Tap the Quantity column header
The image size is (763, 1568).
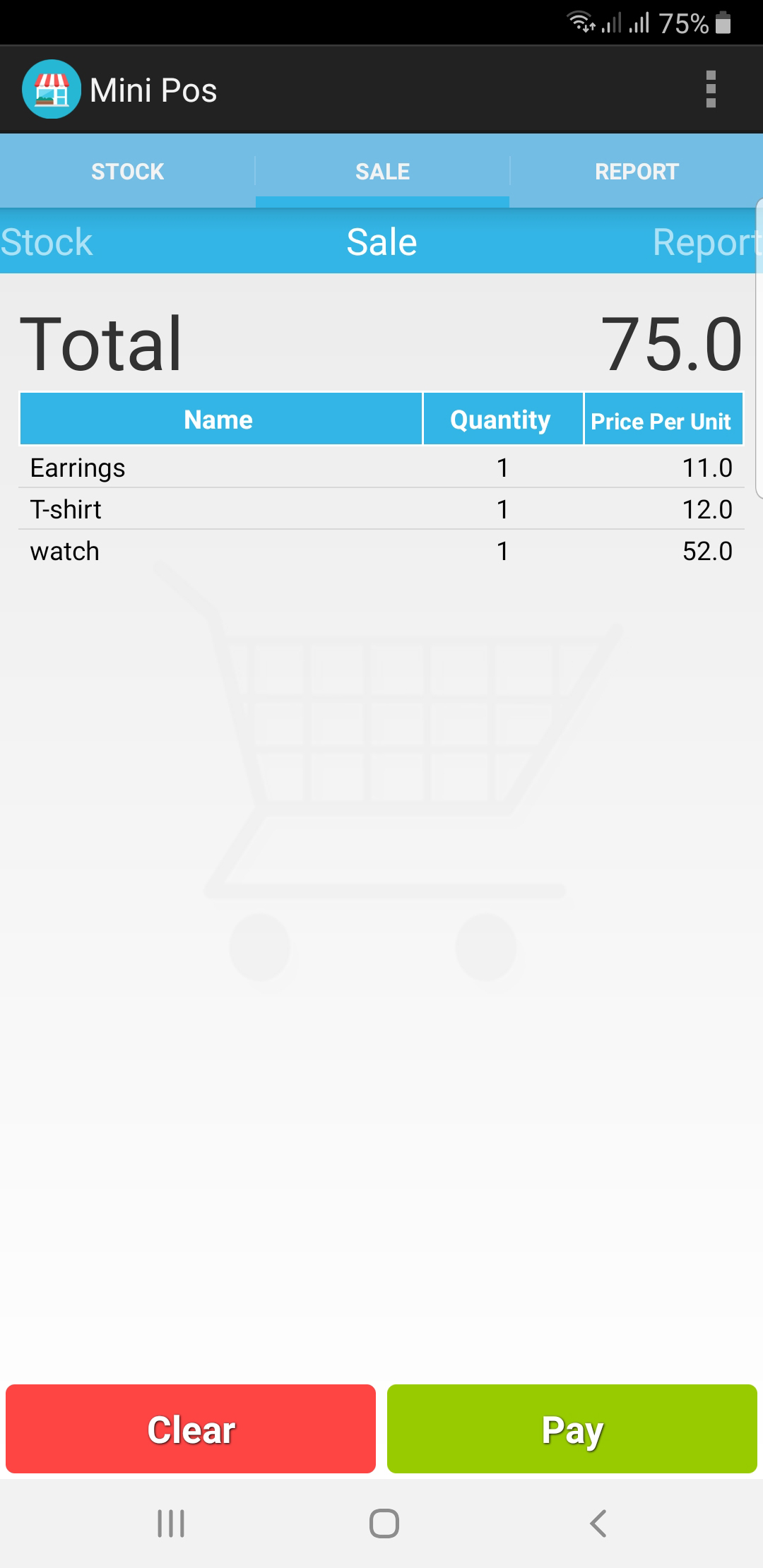click(x=502, y=418)
